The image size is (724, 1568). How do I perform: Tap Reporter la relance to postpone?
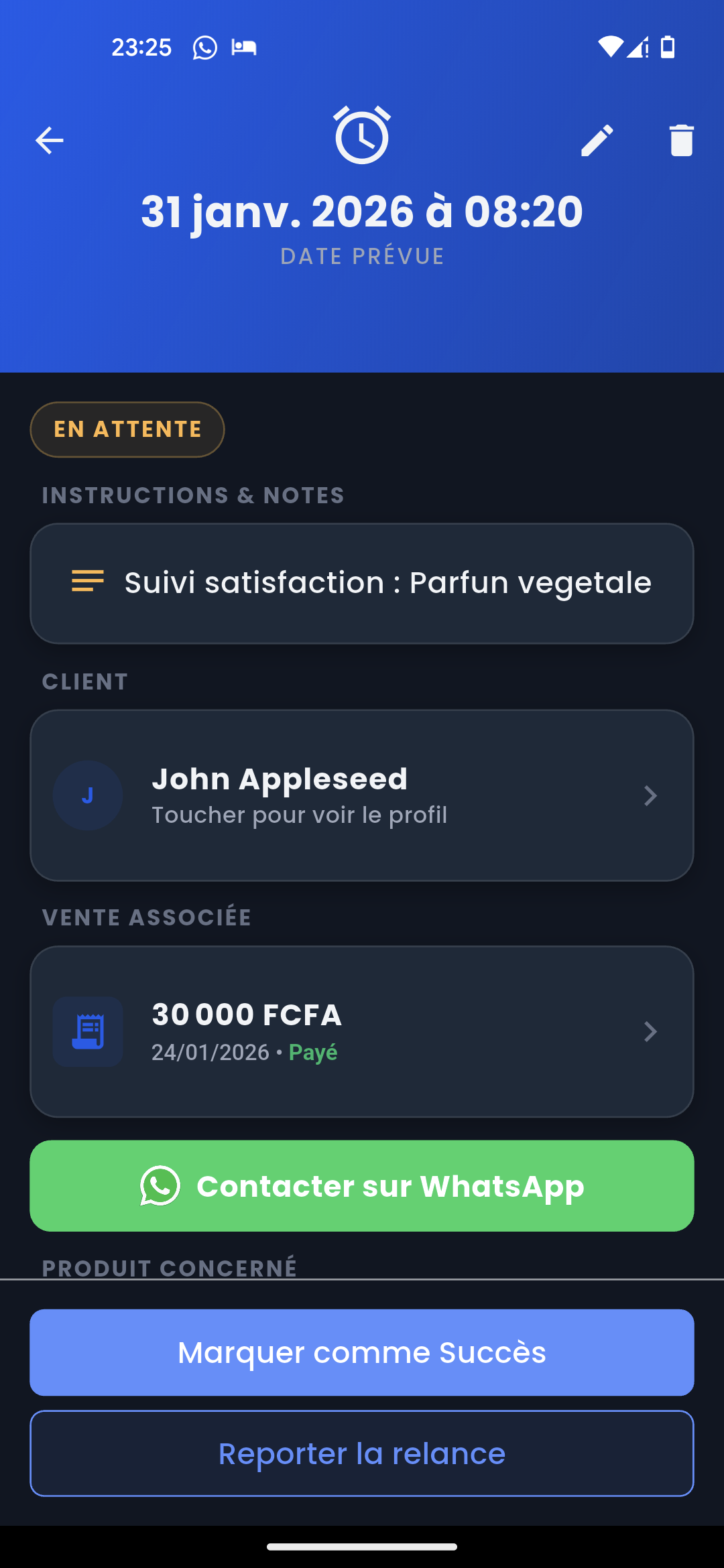pos(362,1453)
